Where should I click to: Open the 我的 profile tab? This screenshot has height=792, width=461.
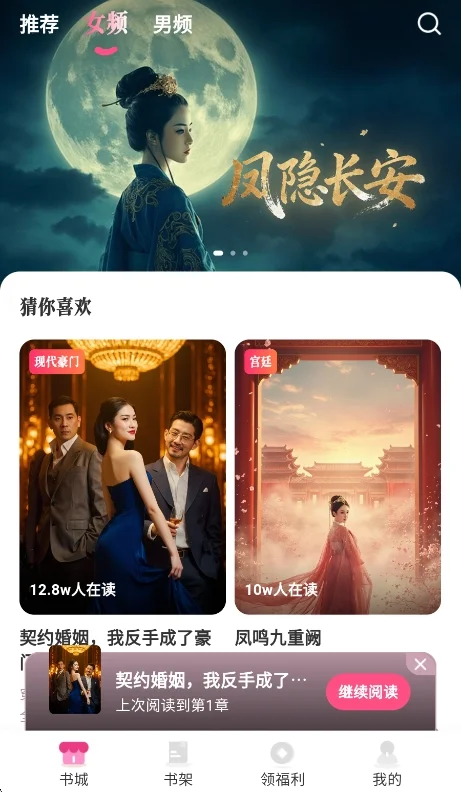(x=387, y=763)
